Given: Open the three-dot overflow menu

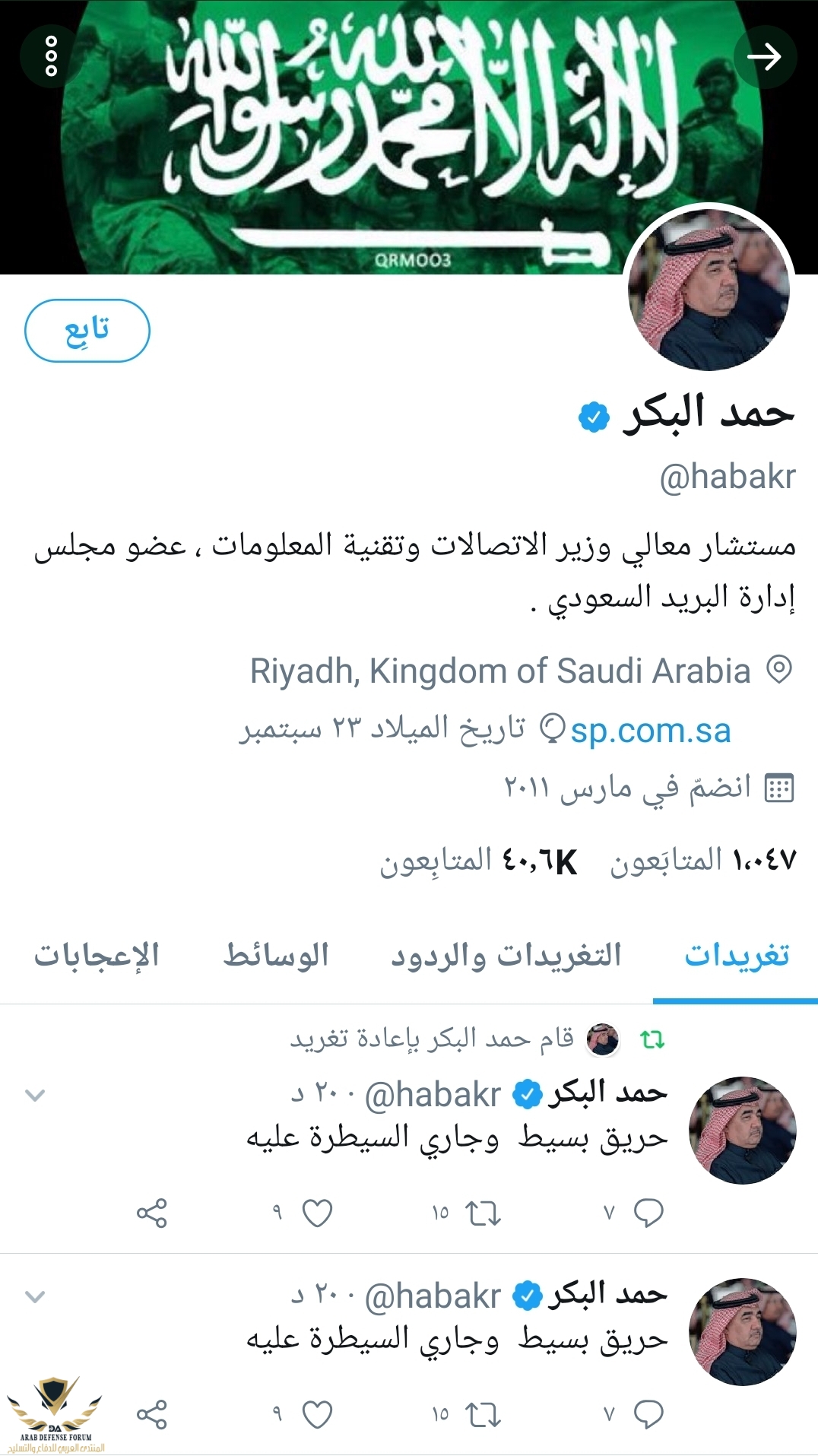Looking at the screenshot, I should point(51,56).
